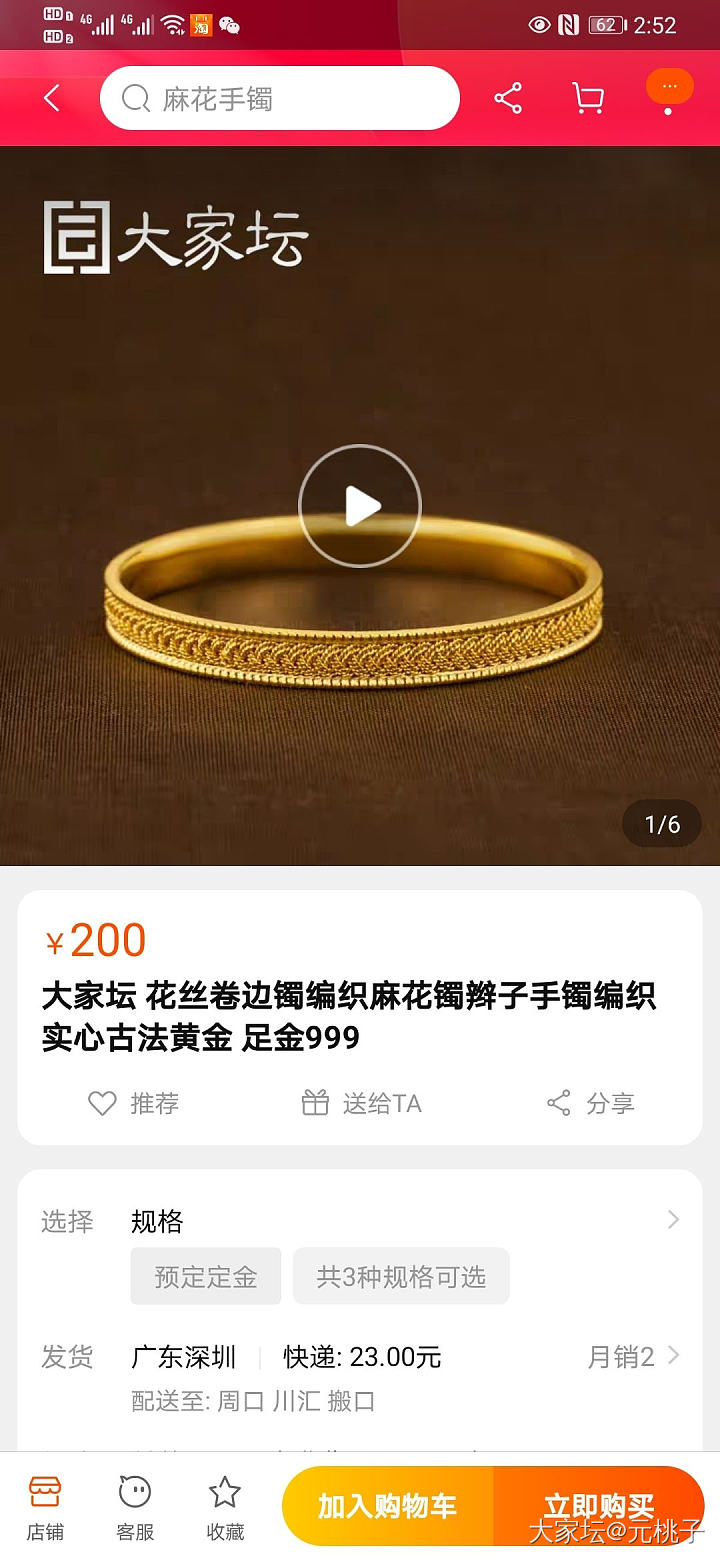This screenshot has width=720, height=1560.
Task: Contact 客服 customer service
Action: 134,1506
